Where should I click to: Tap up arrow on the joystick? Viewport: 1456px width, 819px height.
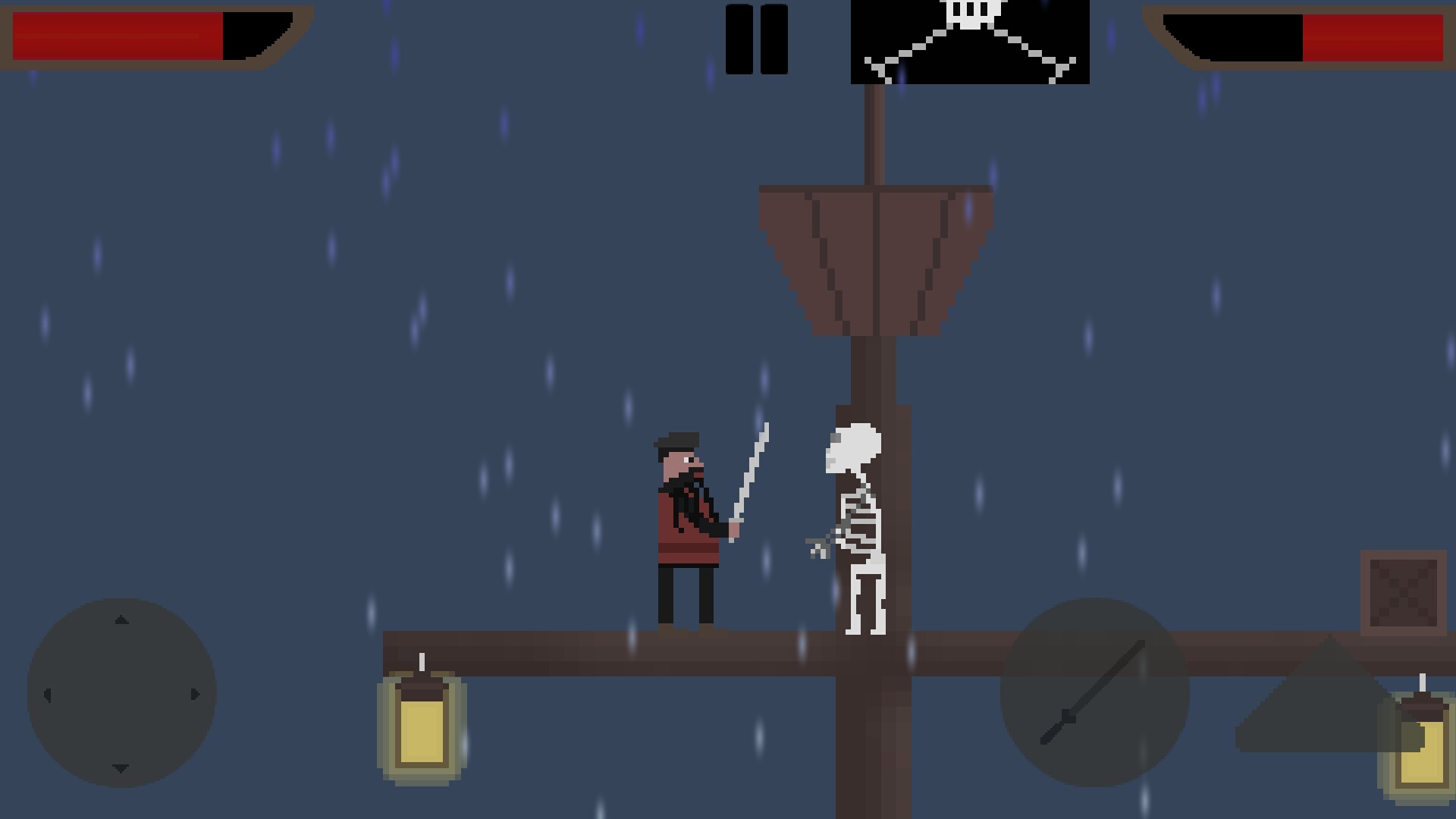[121, 620]
